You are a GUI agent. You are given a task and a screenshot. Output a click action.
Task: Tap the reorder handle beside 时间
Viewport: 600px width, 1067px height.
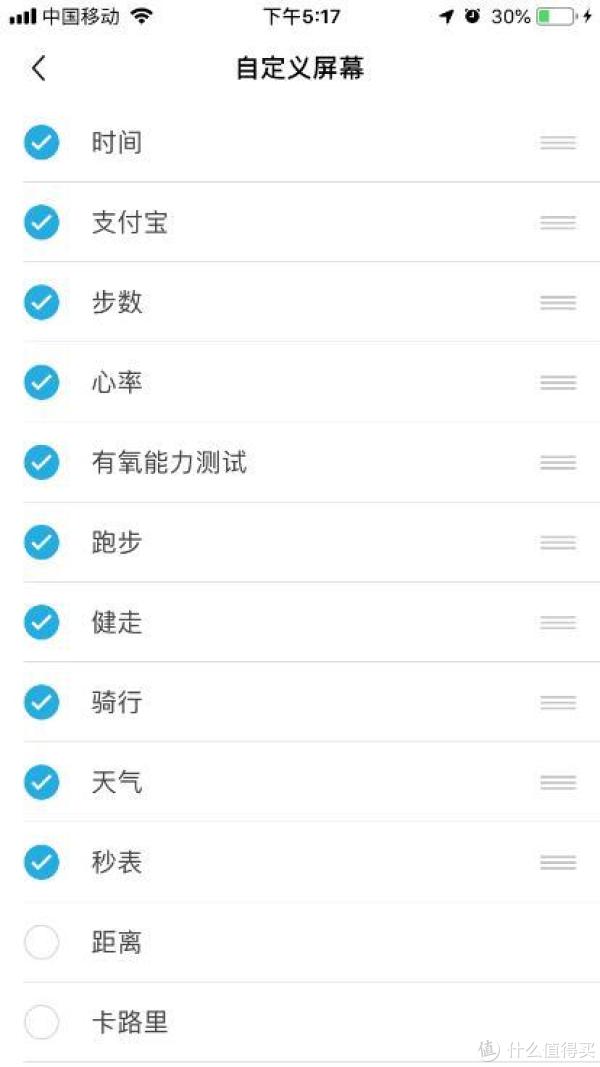click(558, 142)
